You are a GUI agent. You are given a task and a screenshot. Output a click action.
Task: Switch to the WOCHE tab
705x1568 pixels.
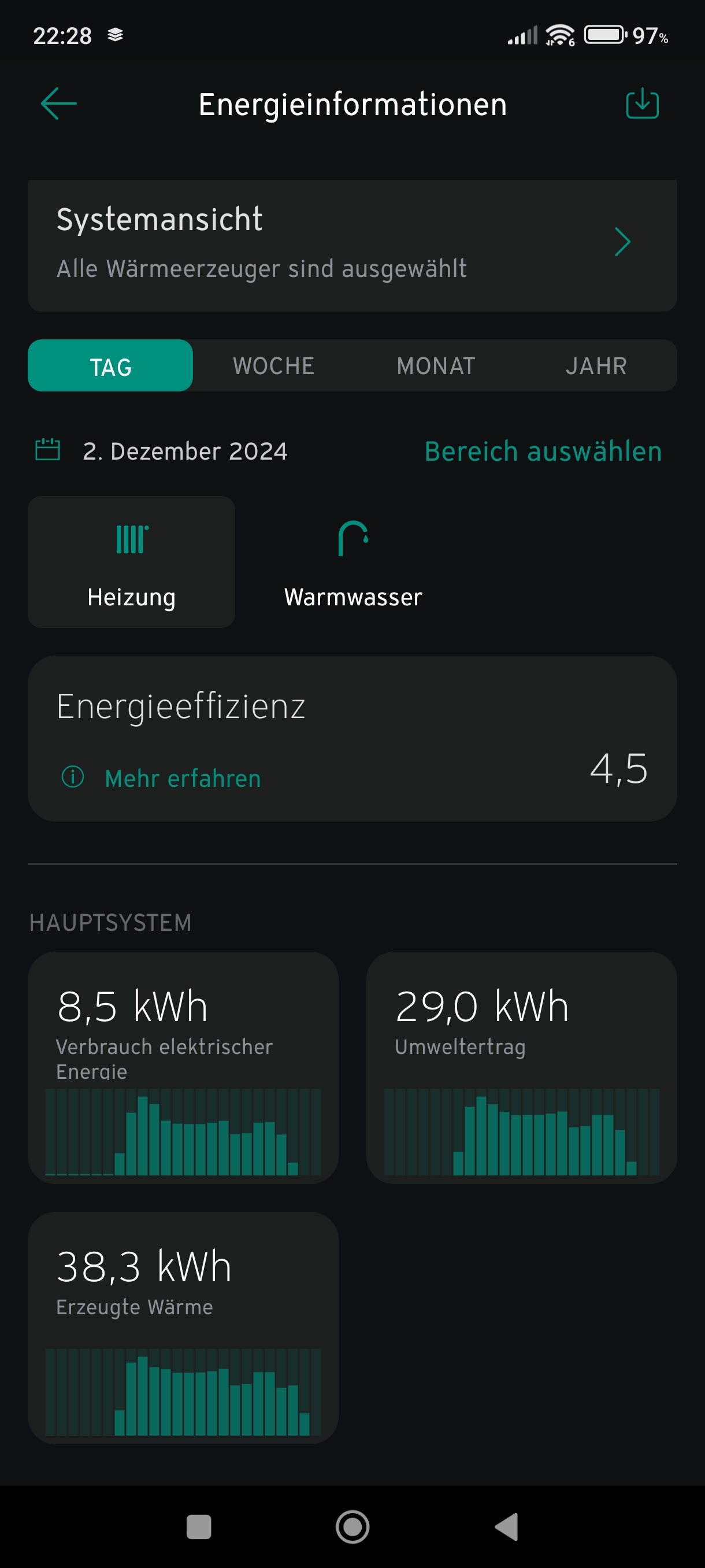pos(273,366)
